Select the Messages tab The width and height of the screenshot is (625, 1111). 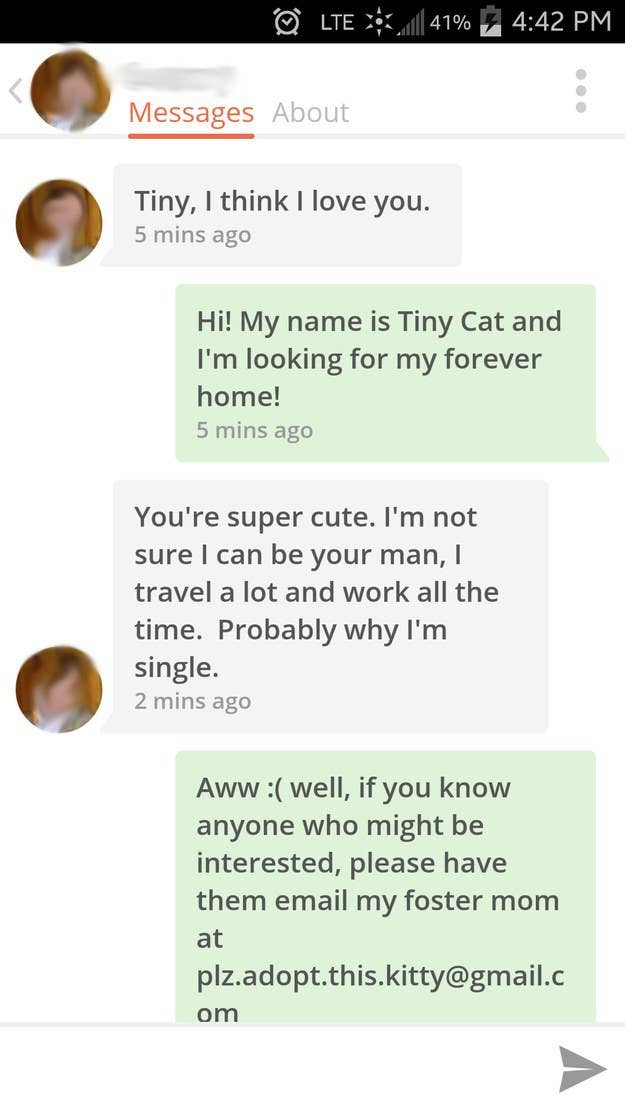pos(191,113)
